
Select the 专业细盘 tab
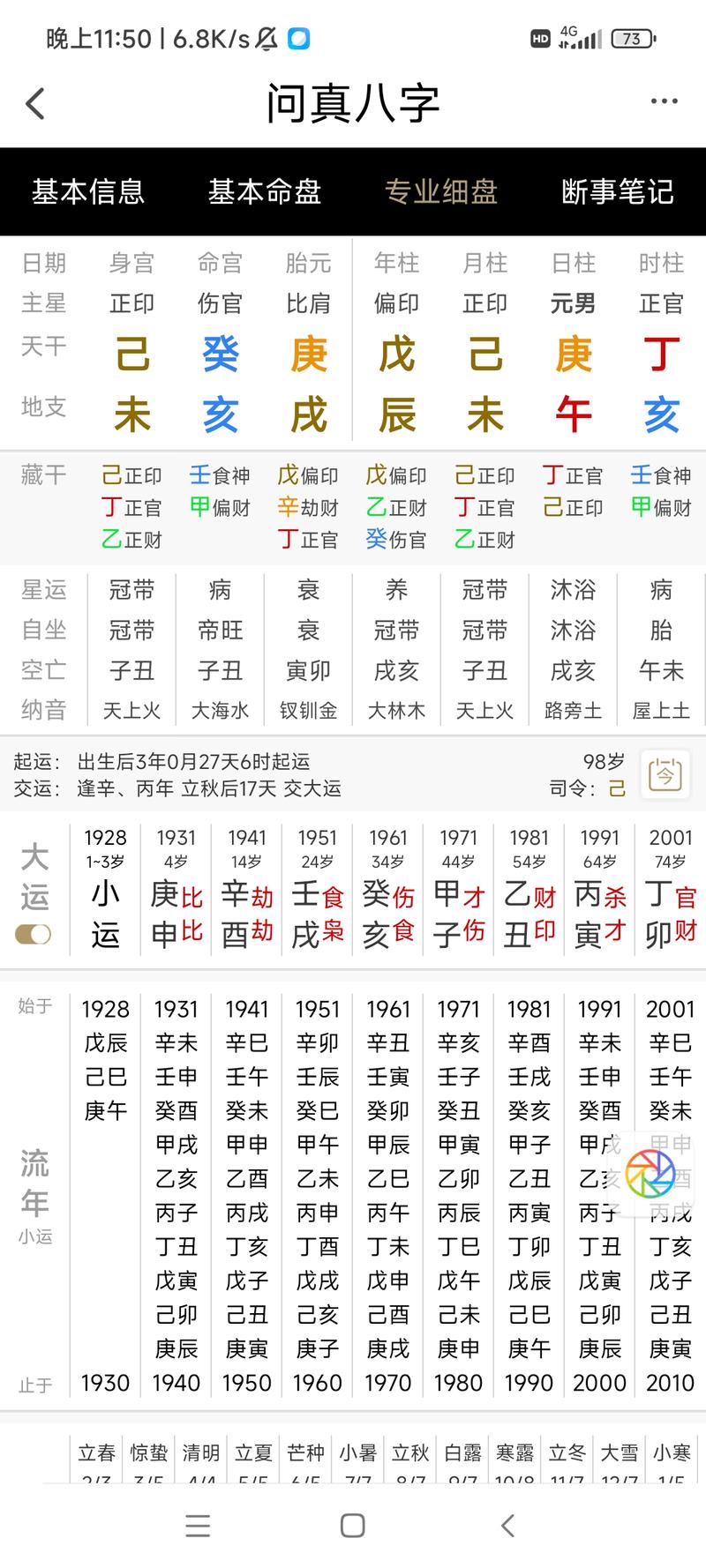[x=441, y=191]
